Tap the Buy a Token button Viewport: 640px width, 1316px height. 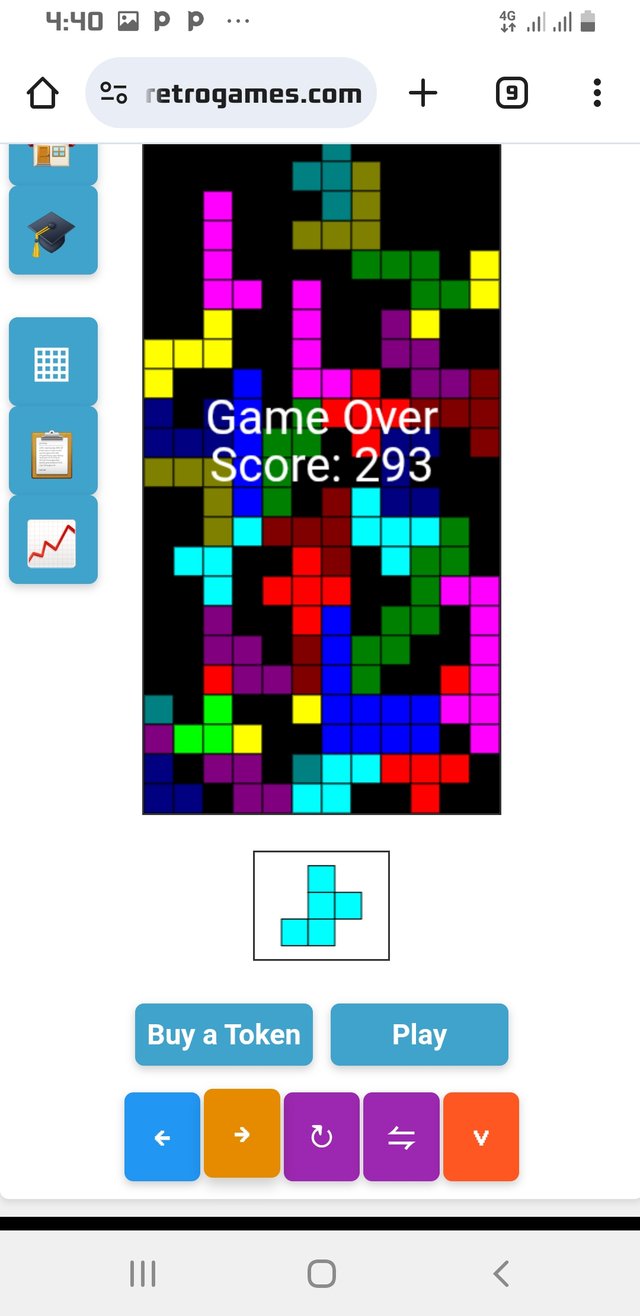(224, 1034)
